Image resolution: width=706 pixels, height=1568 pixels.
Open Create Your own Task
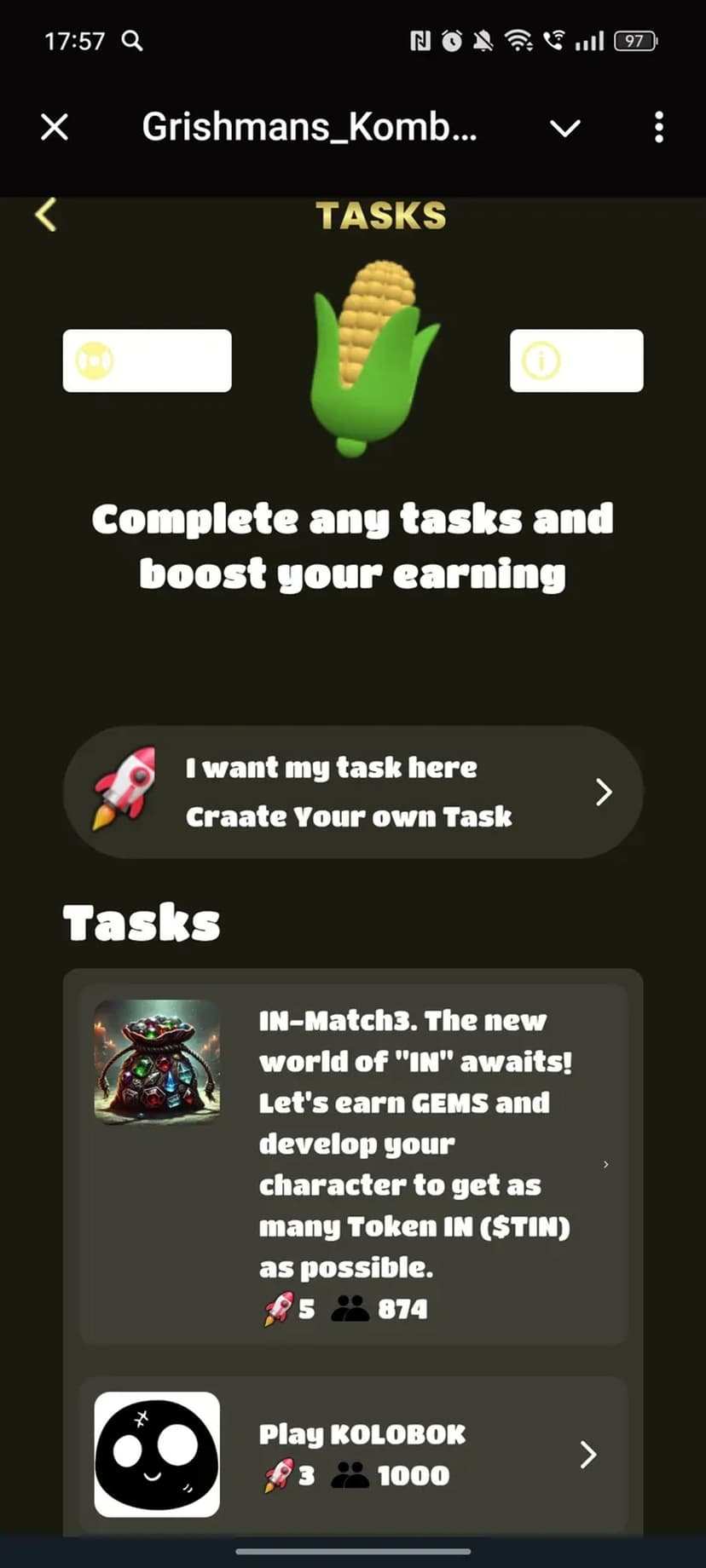(x=353, y=792)
